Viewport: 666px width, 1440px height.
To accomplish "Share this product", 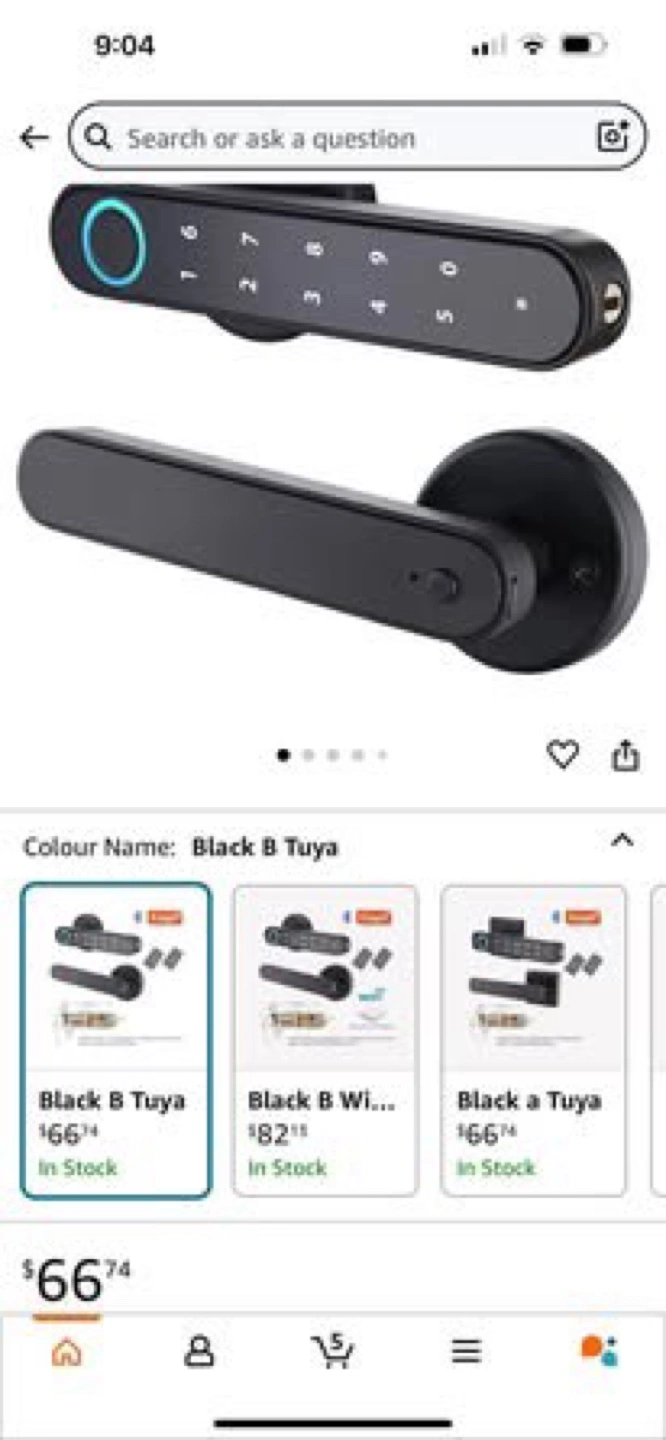I will (x=625, y=755).
